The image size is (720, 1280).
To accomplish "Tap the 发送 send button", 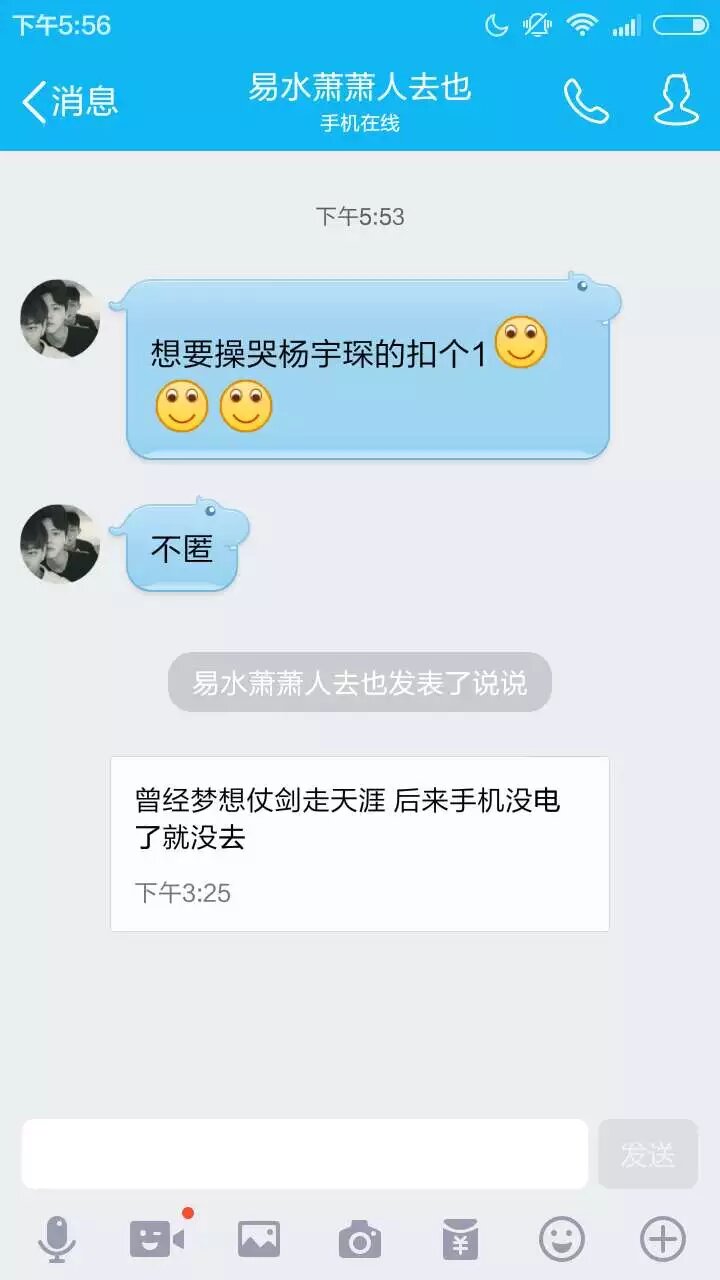I will (x=648, y=1154).
